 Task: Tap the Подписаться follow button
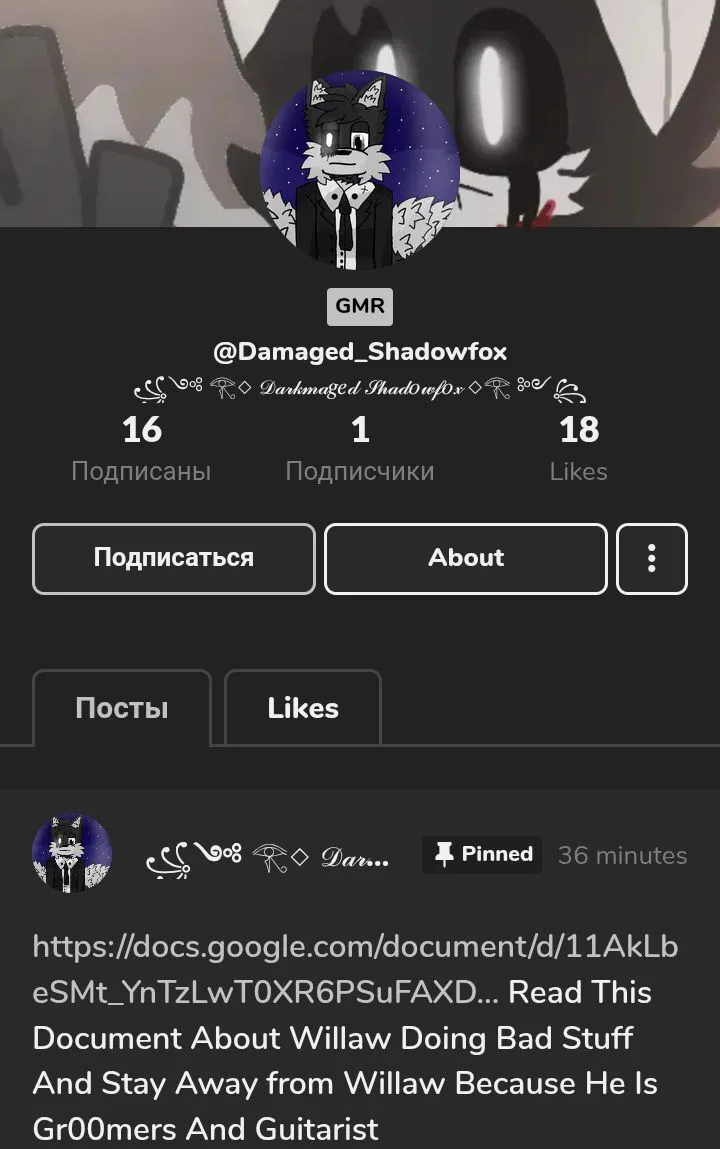(x=174, y=558)
